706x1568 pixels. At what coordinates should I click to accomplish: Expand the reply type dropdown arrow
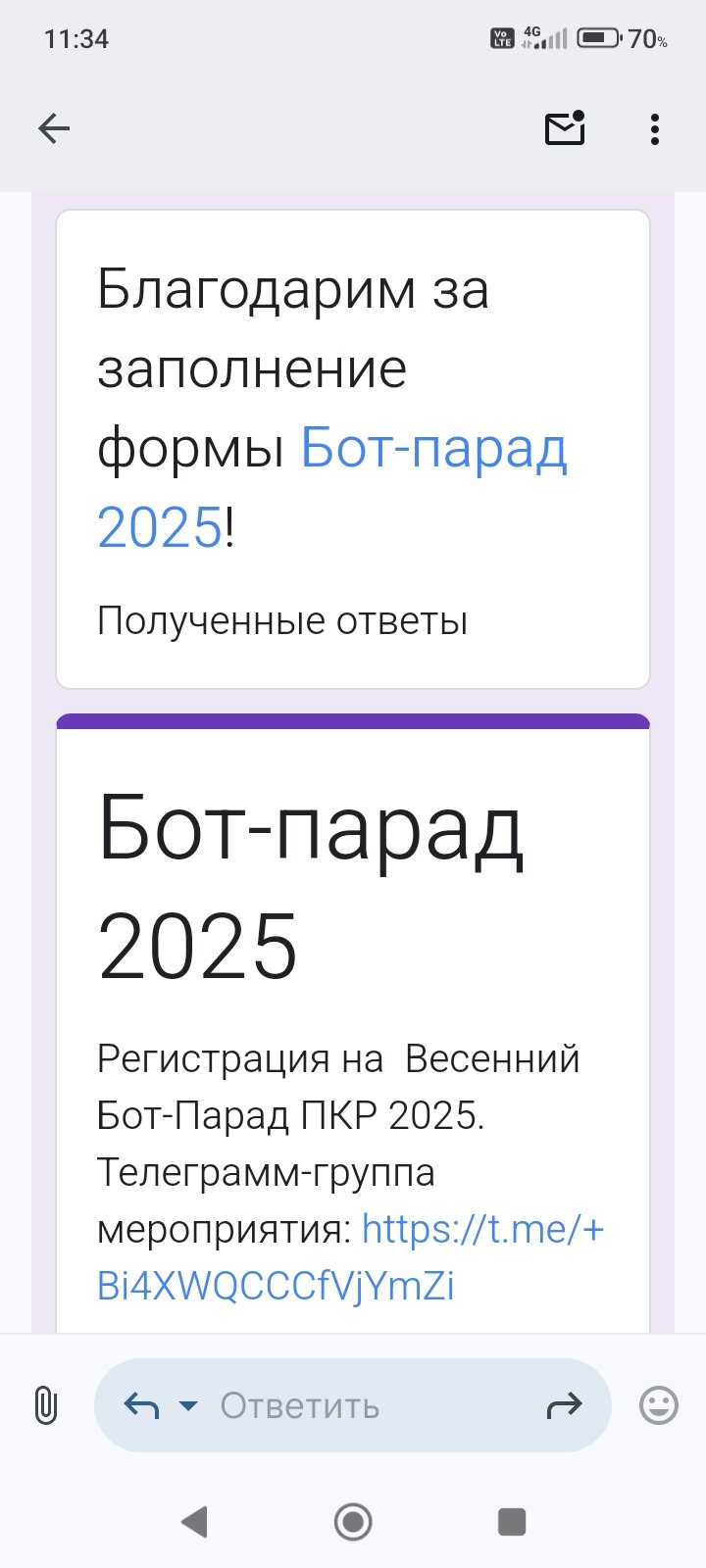click(x=188, y=1406)
